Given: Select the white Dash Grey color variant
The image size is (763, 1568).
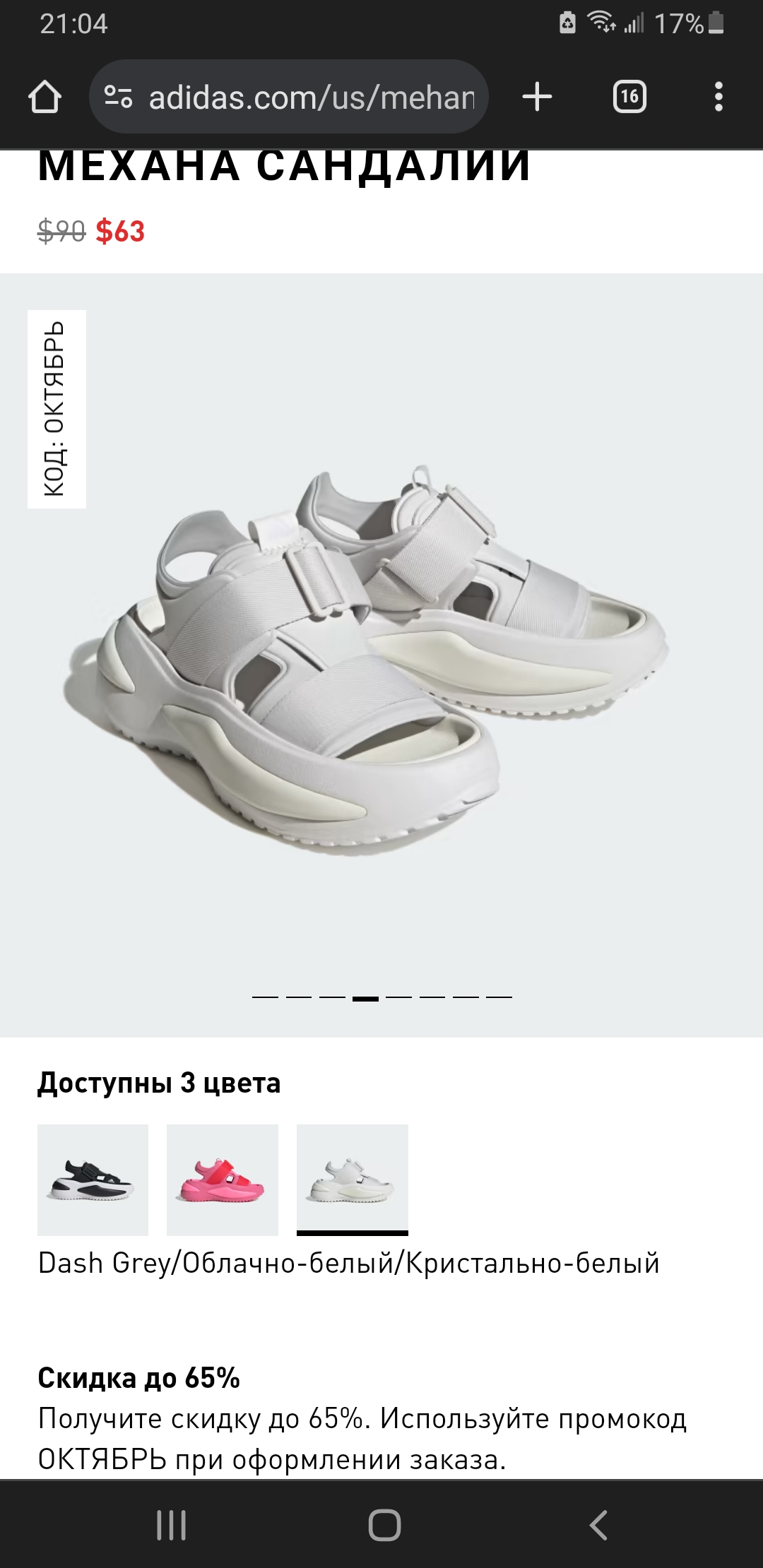Looking at the screenshot, I should click(x=352, y=1180).
